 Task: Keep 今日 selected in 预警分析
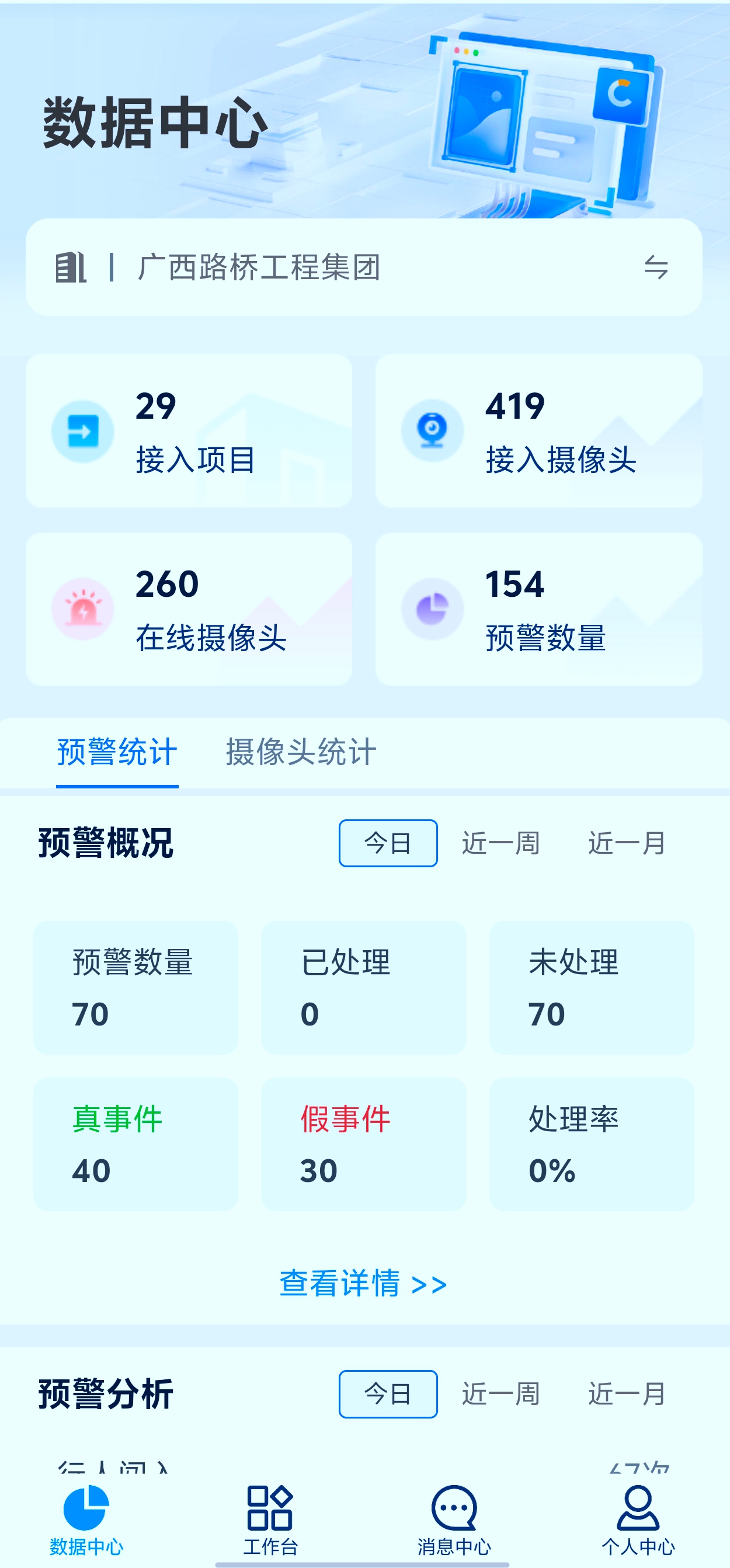click(x=388, y=1395)
